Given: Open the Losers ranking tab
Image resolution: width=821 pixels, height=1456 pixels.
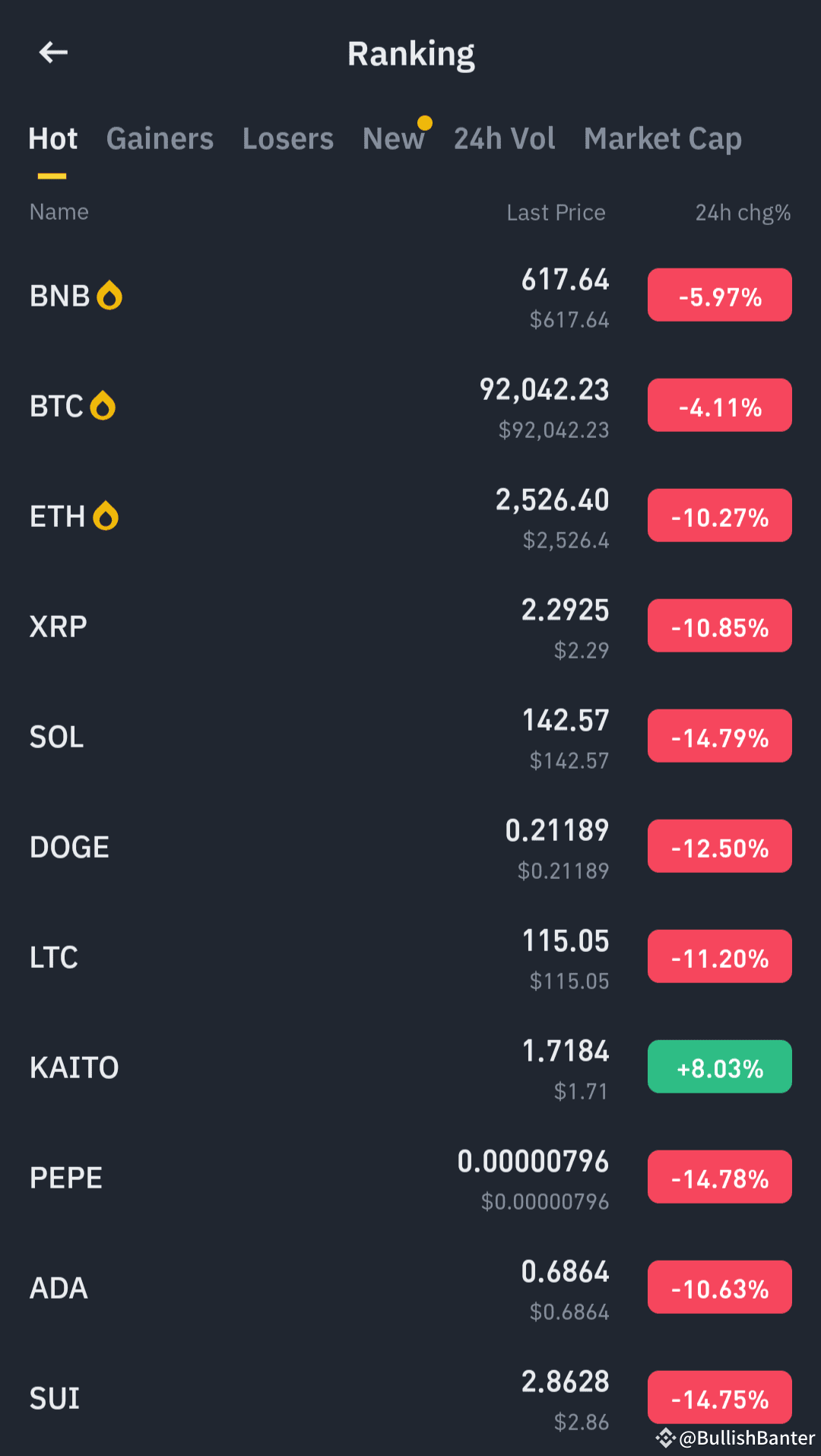Looking at the screenshot, I should [288, 138].
